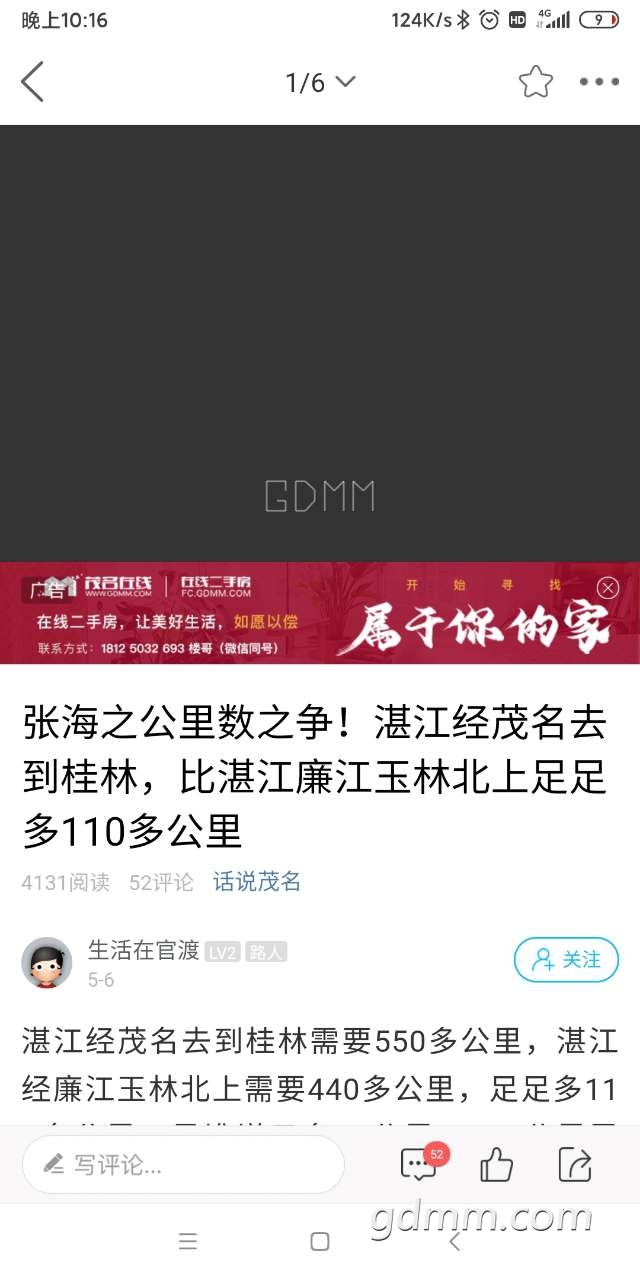Follow the author via 关注 button
640x1280 pixels.
(x=566, y=960)
